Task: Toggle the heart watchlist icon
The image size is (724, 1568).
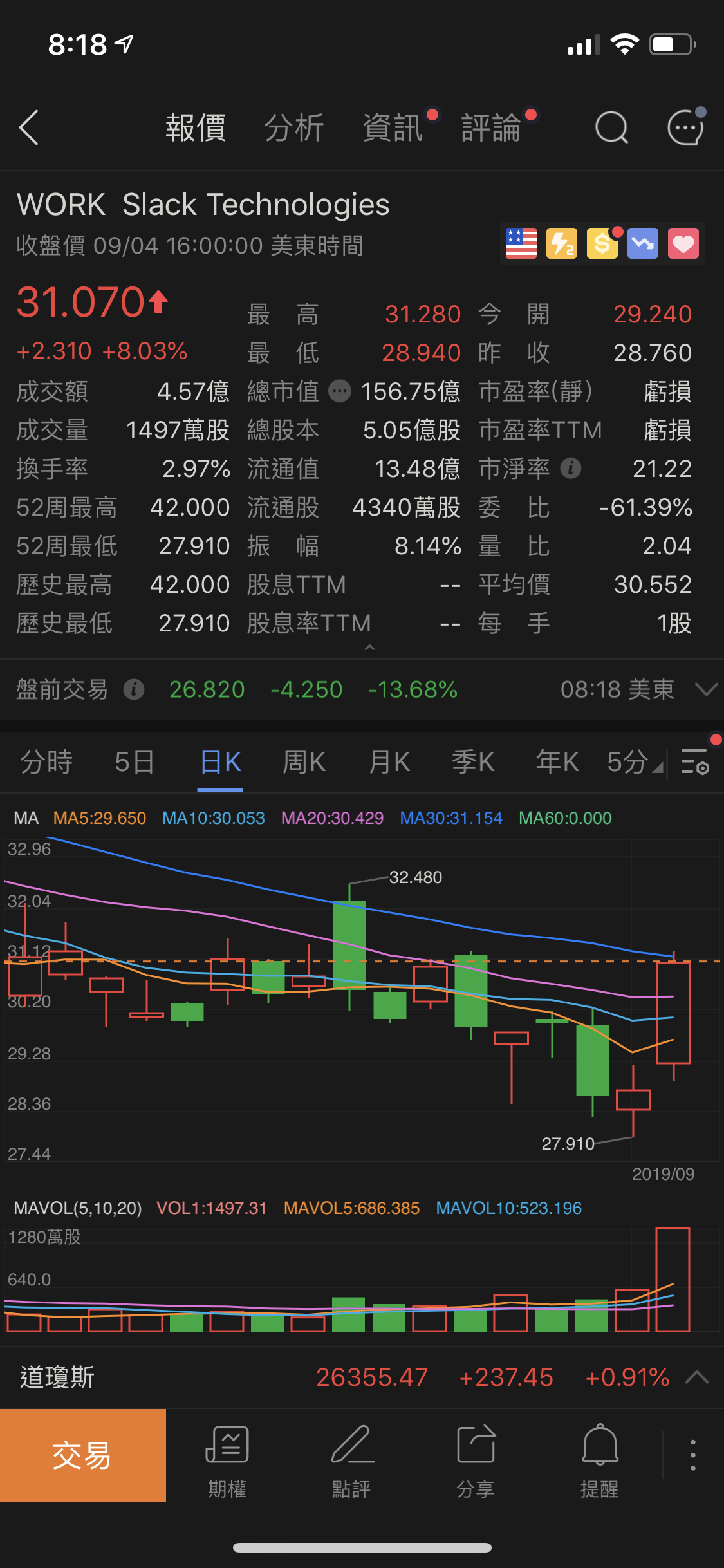Action: point(683,243)
